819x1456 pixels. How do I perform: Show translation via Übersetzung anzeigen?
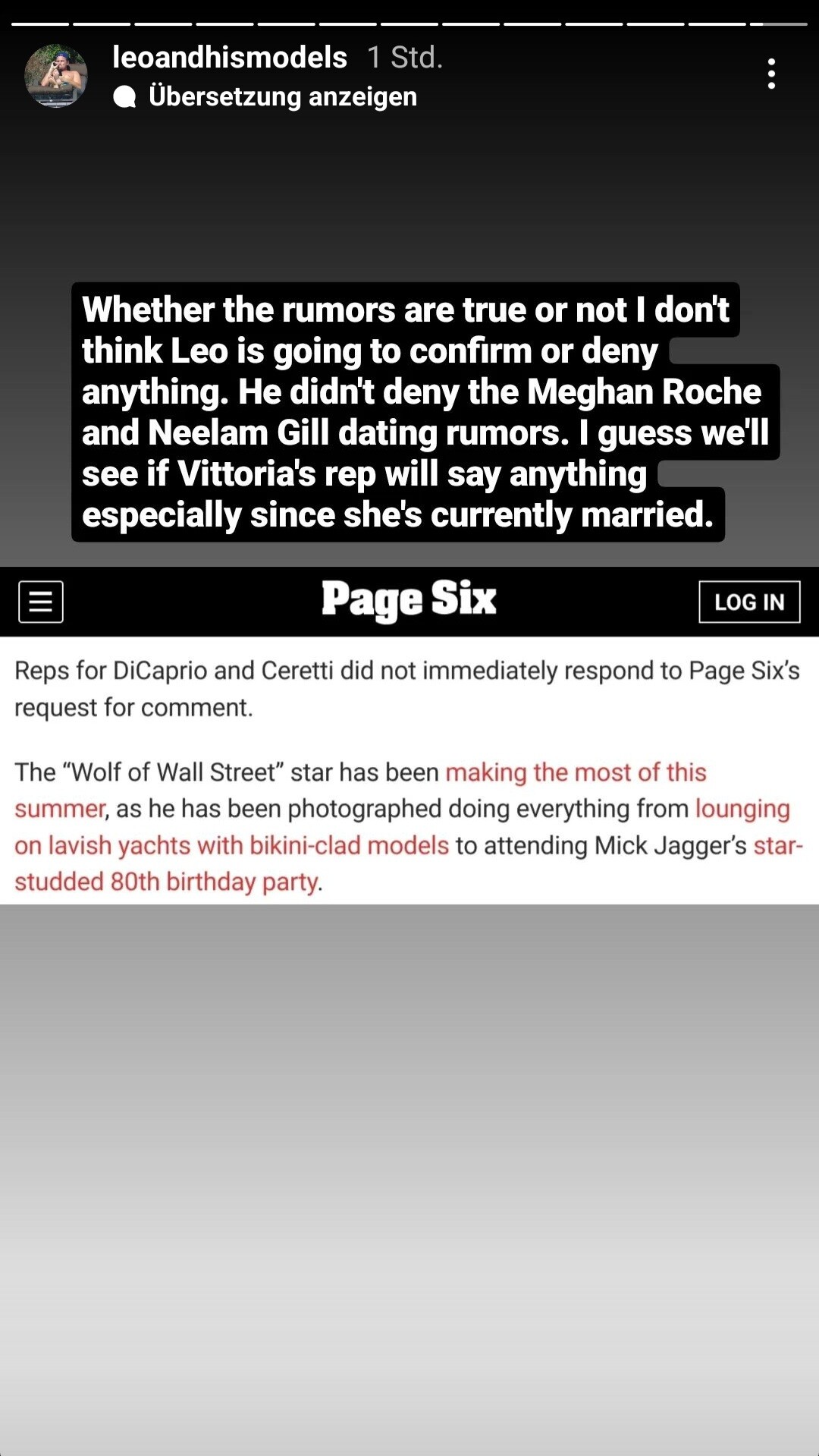(282, 97)
